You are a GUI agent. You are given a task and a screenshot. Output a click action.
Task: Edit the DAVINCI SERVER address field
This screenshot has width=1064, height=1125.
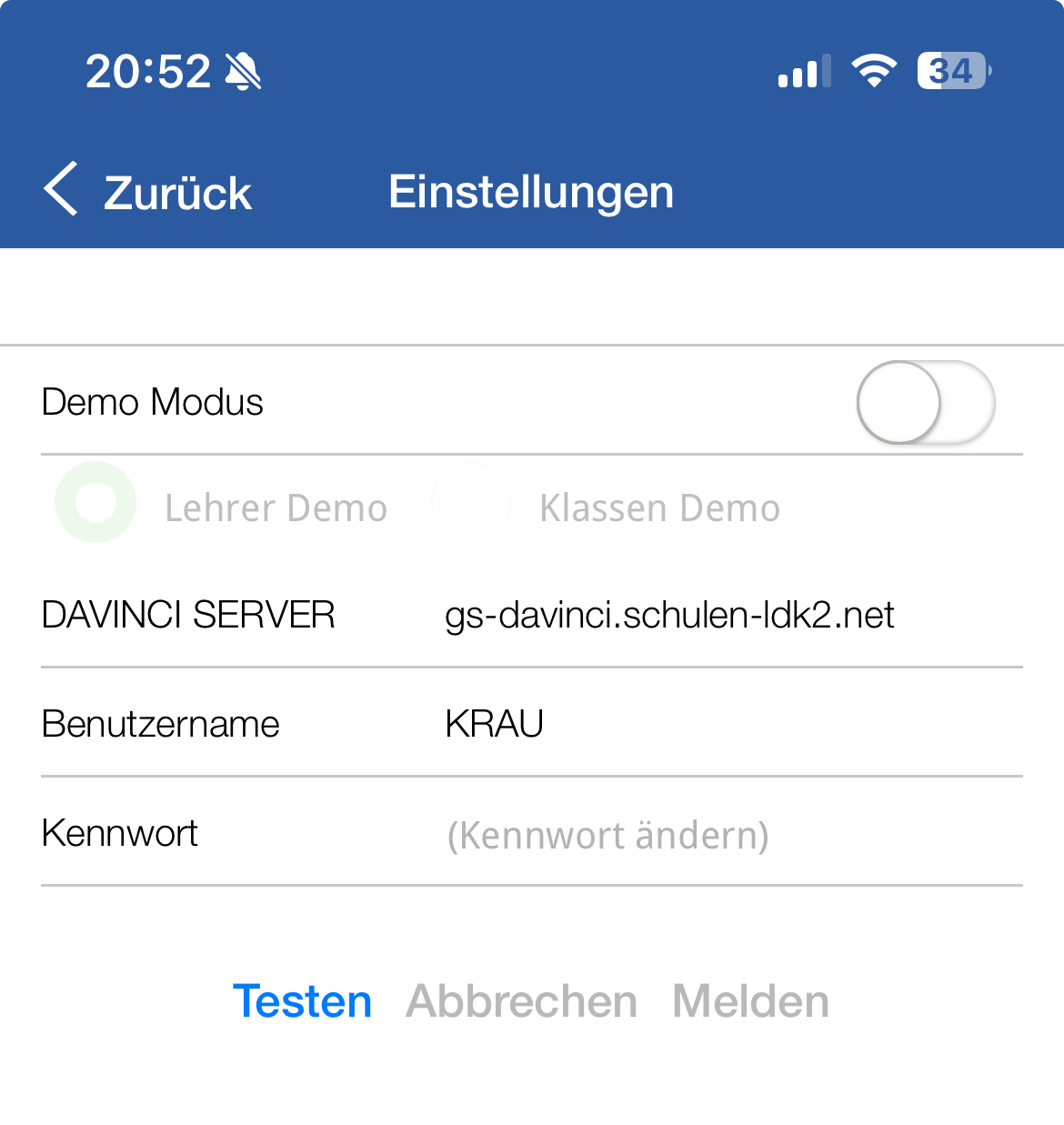[x=669, y=616]
